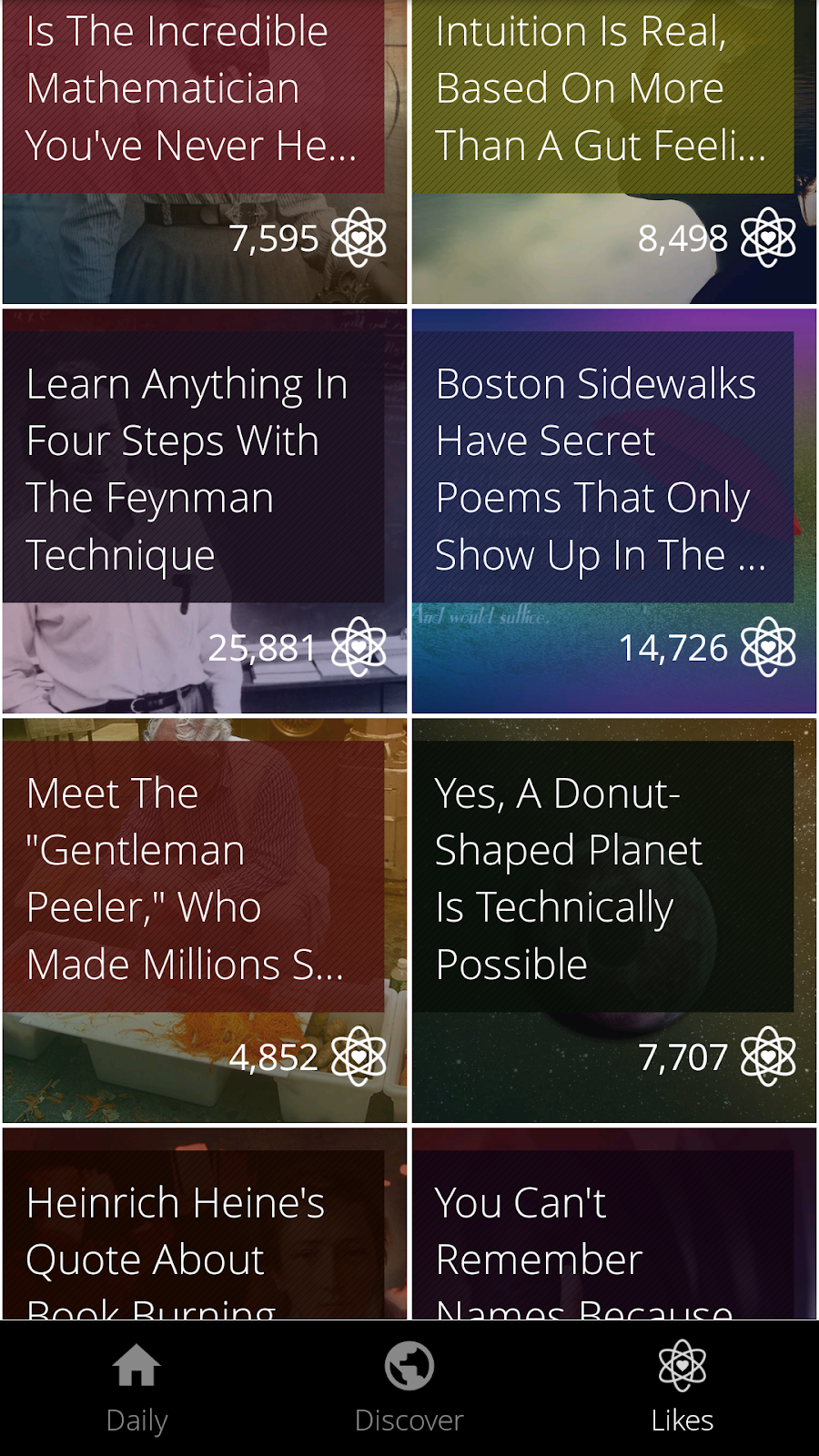Tap the atom heart on Boston Sidewalks card
The height and width of the screenshot is (1456, 819).
(769, 647)
